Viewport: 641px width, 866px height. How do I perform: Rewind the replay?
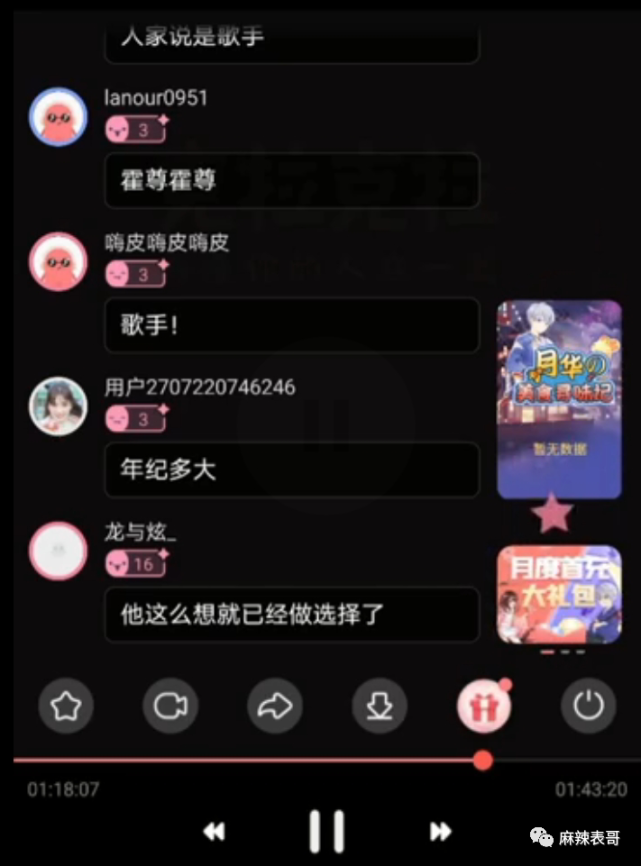[x=214, y=831]
